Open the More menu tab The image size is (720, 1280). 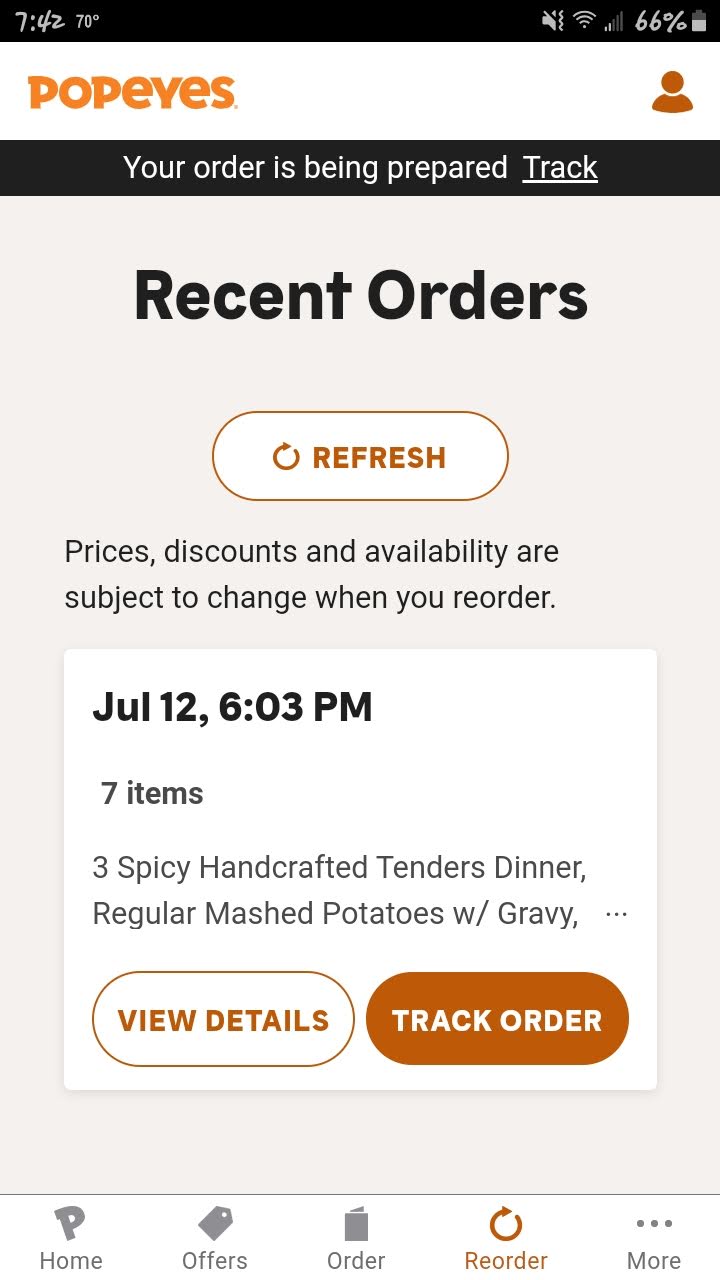click(654, 1238)
